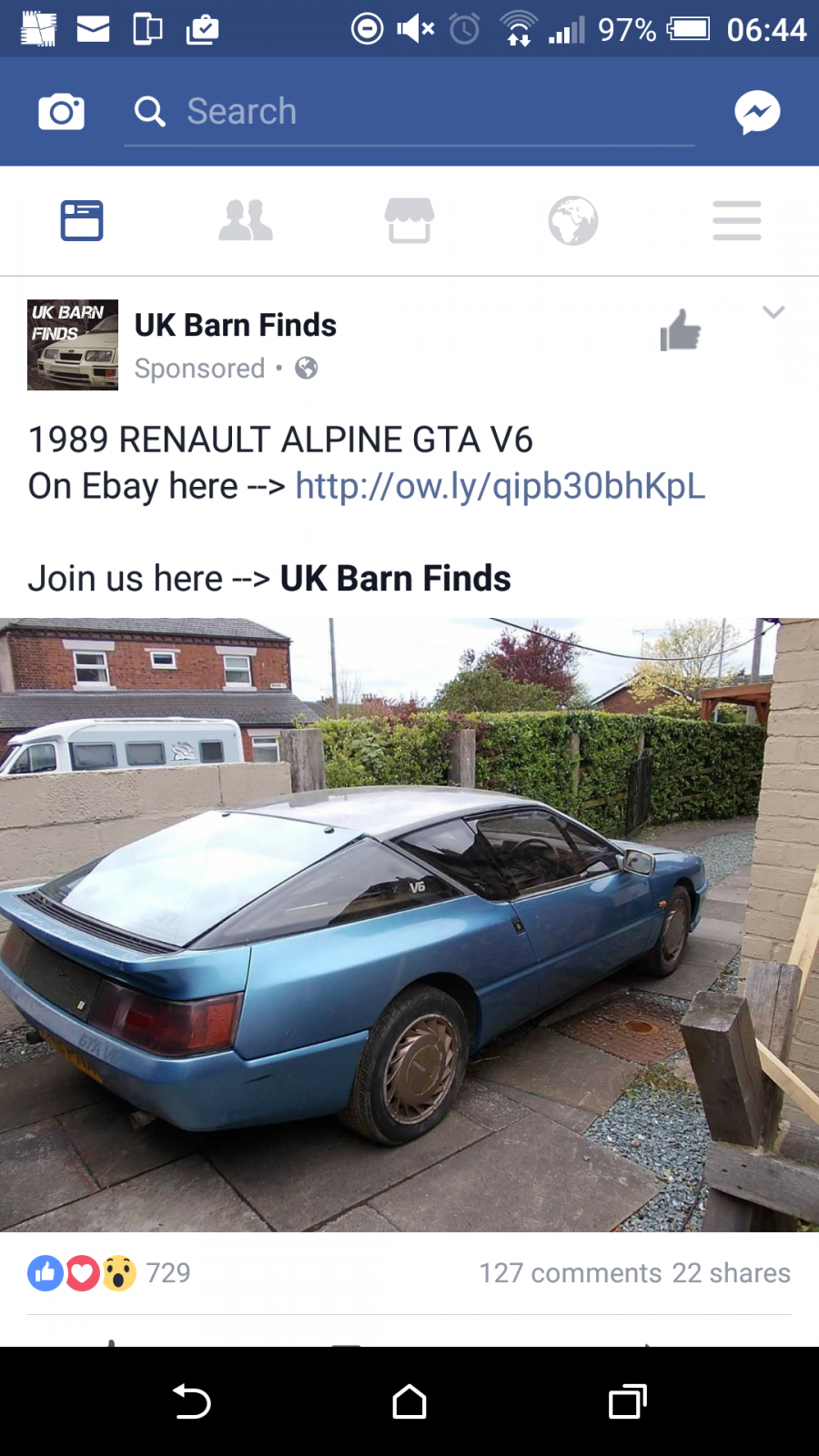Switch to the Friends tab

[x=246, y=220]
